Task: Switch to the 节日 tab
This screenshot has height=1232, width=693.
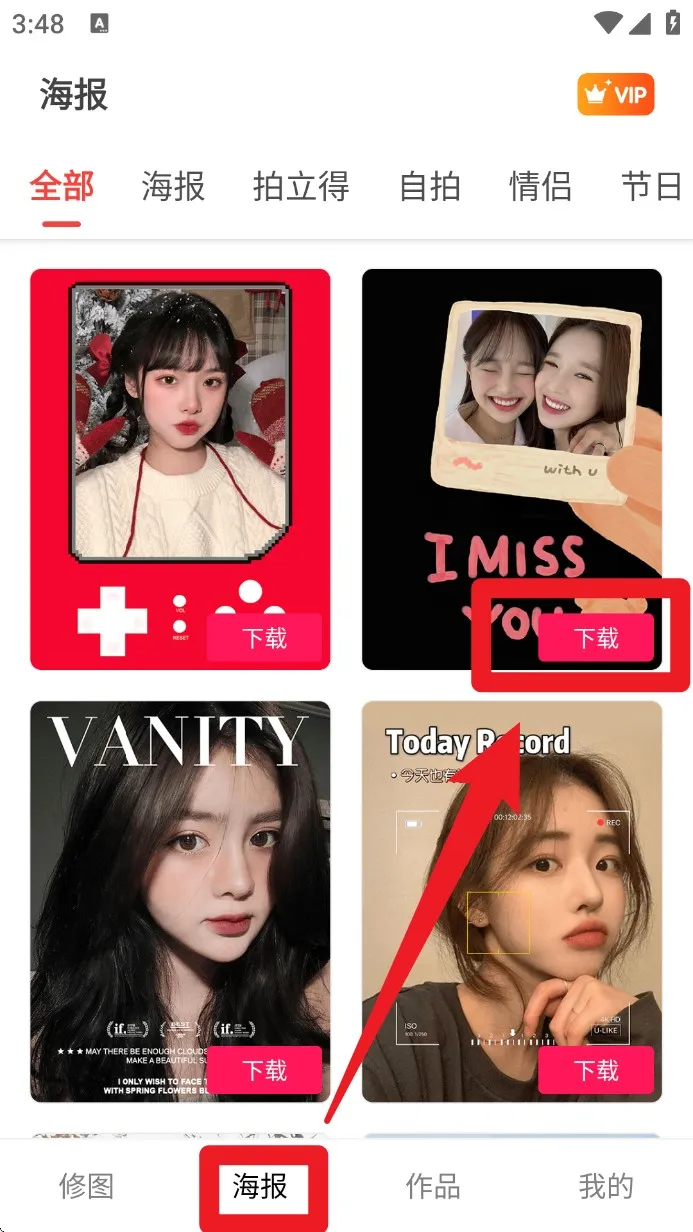Action: point(651,186)
